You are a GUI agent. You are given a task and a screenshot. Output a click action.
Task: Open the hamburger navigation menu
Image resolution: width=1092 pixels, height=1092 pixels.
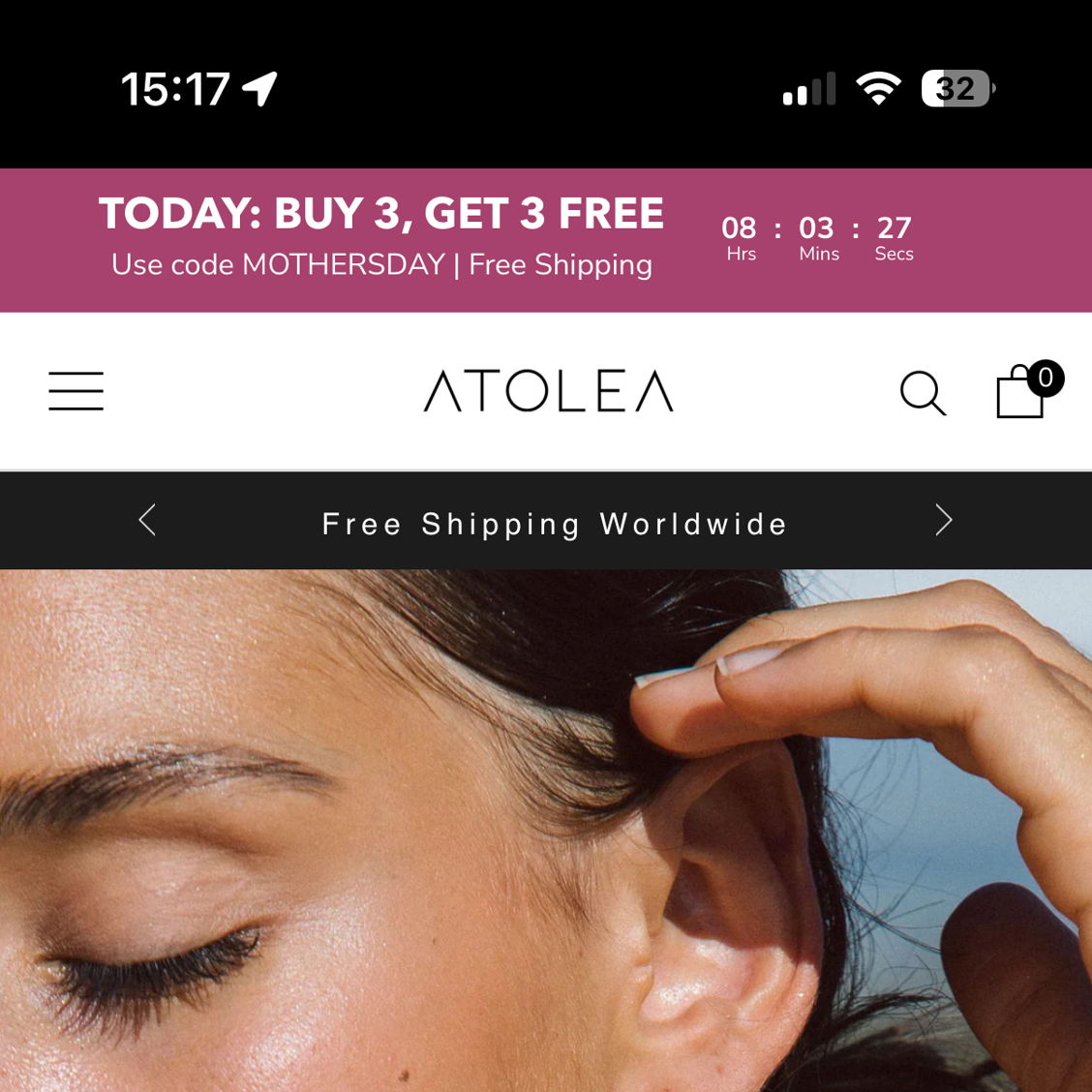point(76,391)
